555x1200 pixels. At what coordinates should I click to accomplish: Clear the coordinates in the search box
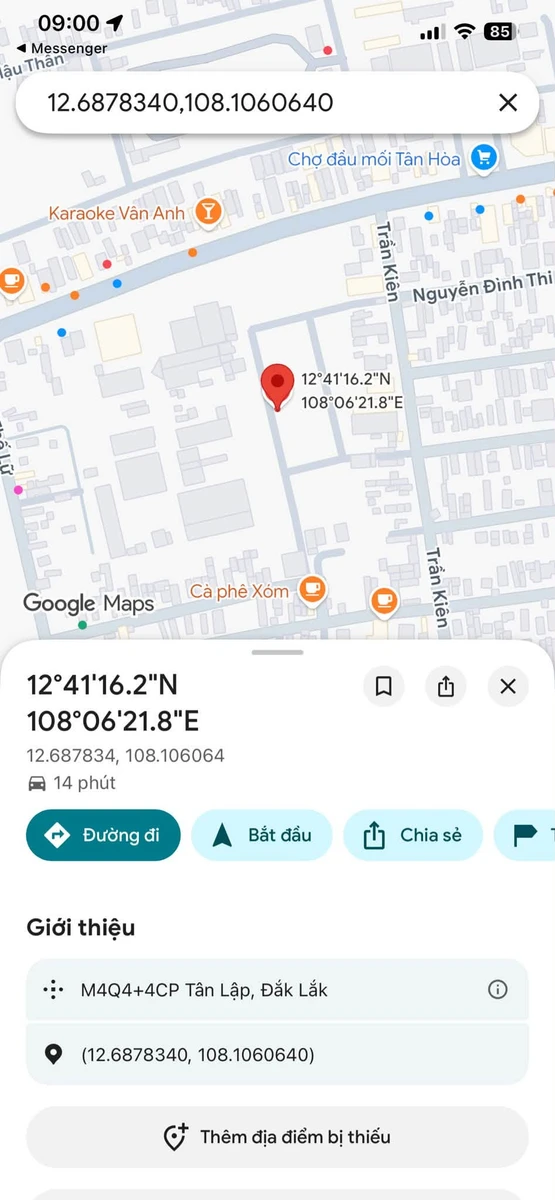pyautogui.click(x=508, y=102)
